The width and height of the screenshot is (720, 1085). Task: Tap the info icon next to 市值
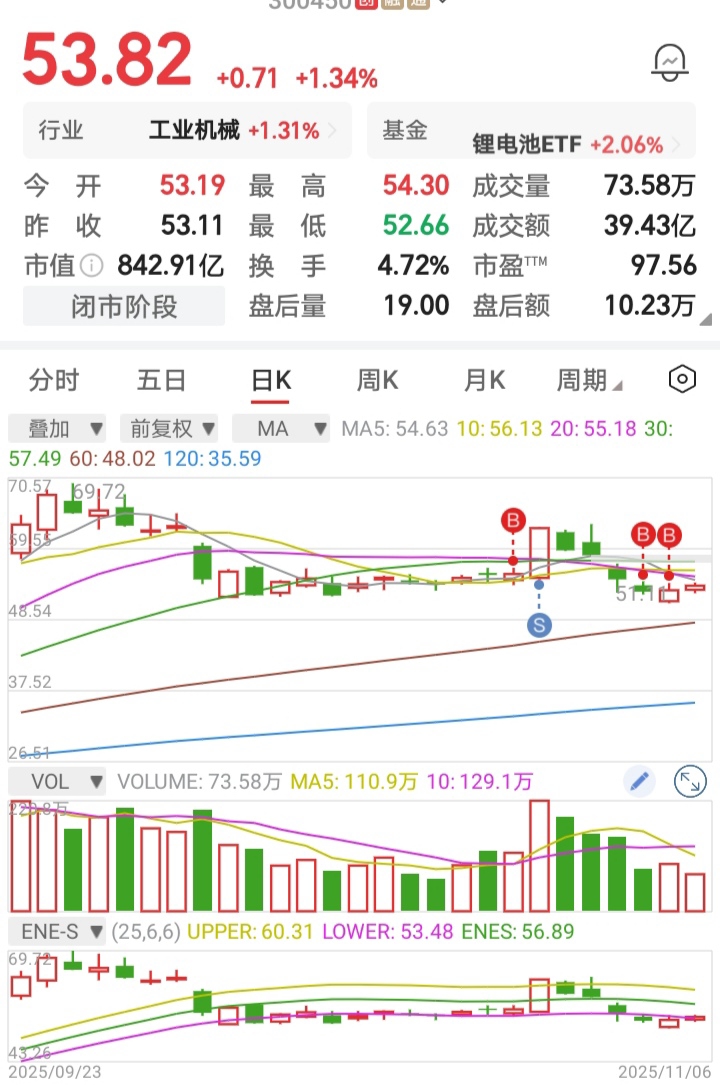pos(91,266)
